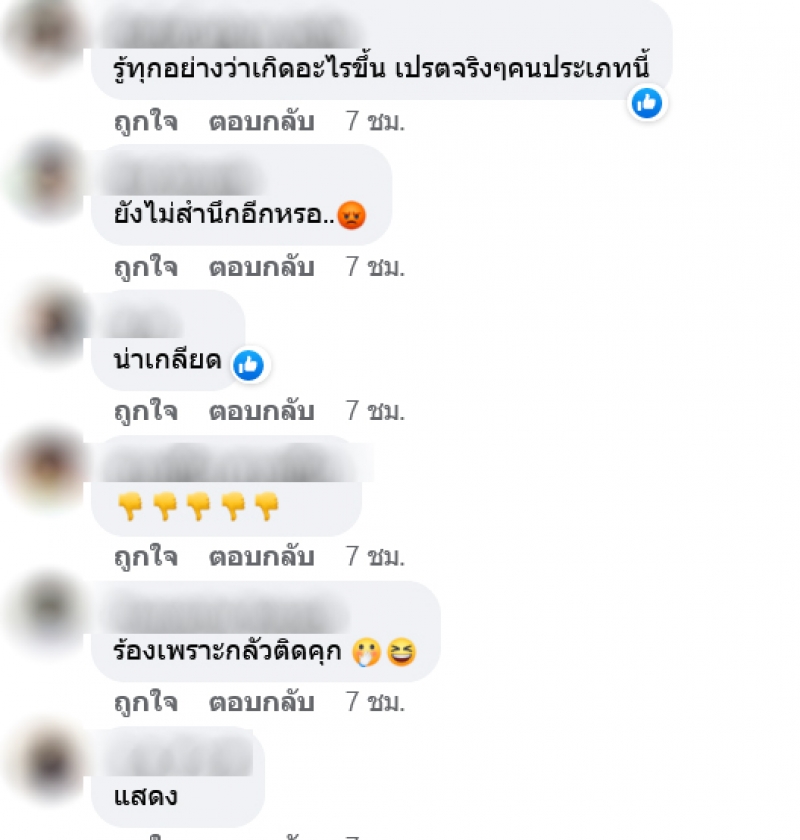Reply to the comment ending 'คนประเภทนี้'
800x840 pixels.
(x=261, y=123)
